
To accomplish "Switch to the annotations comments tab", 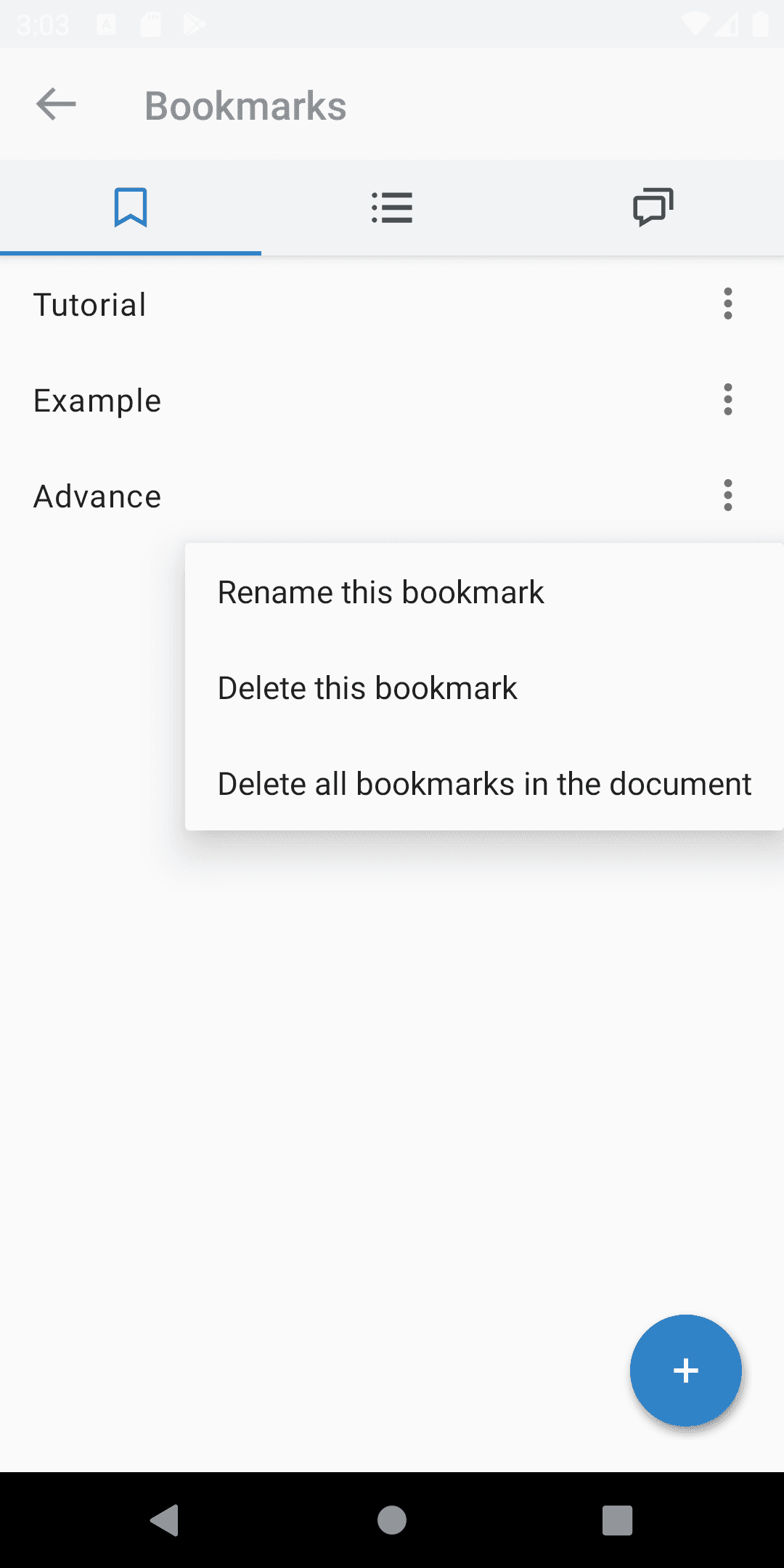I will [653, 208].
